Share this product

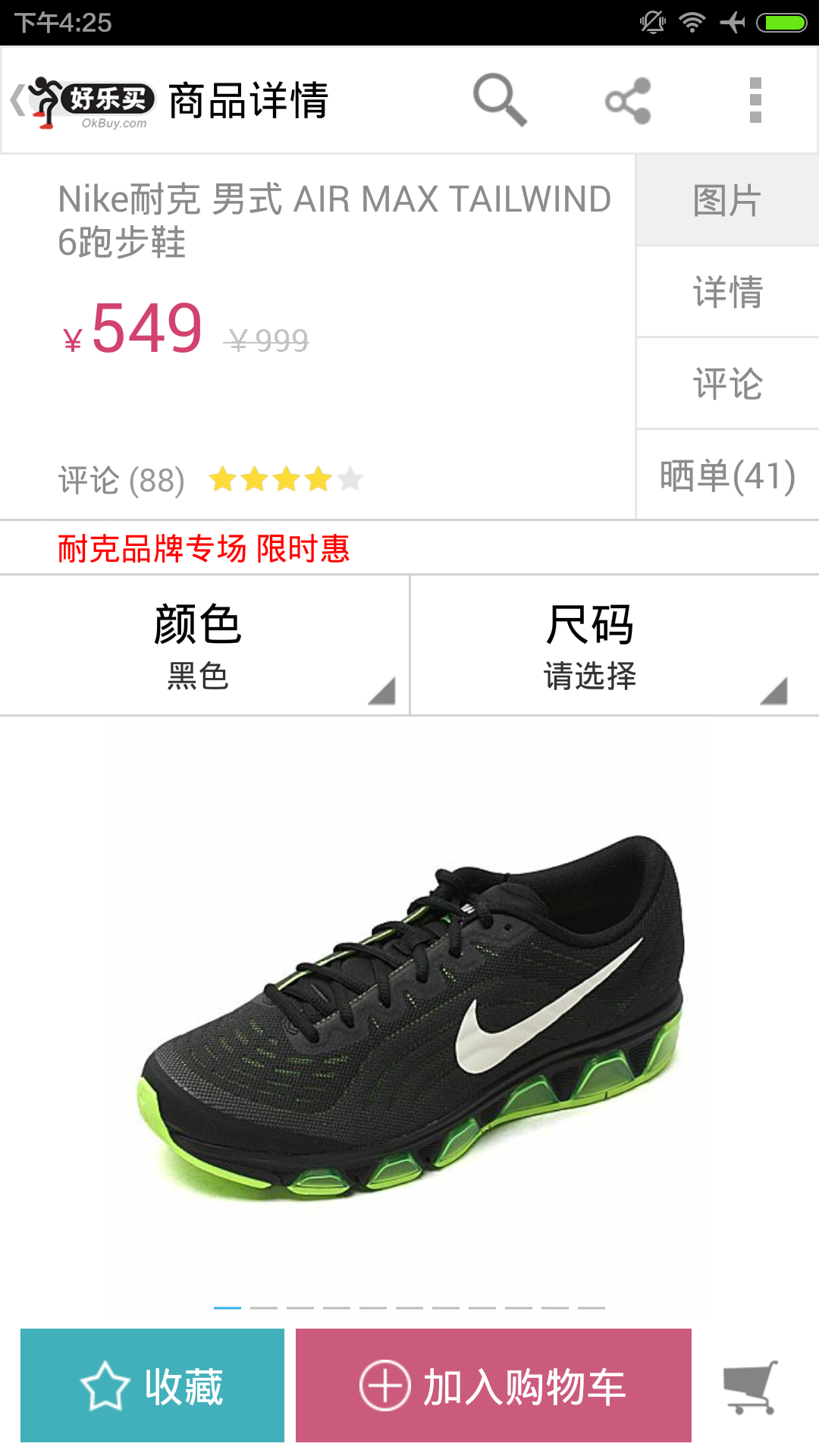[x=628, y=100]
